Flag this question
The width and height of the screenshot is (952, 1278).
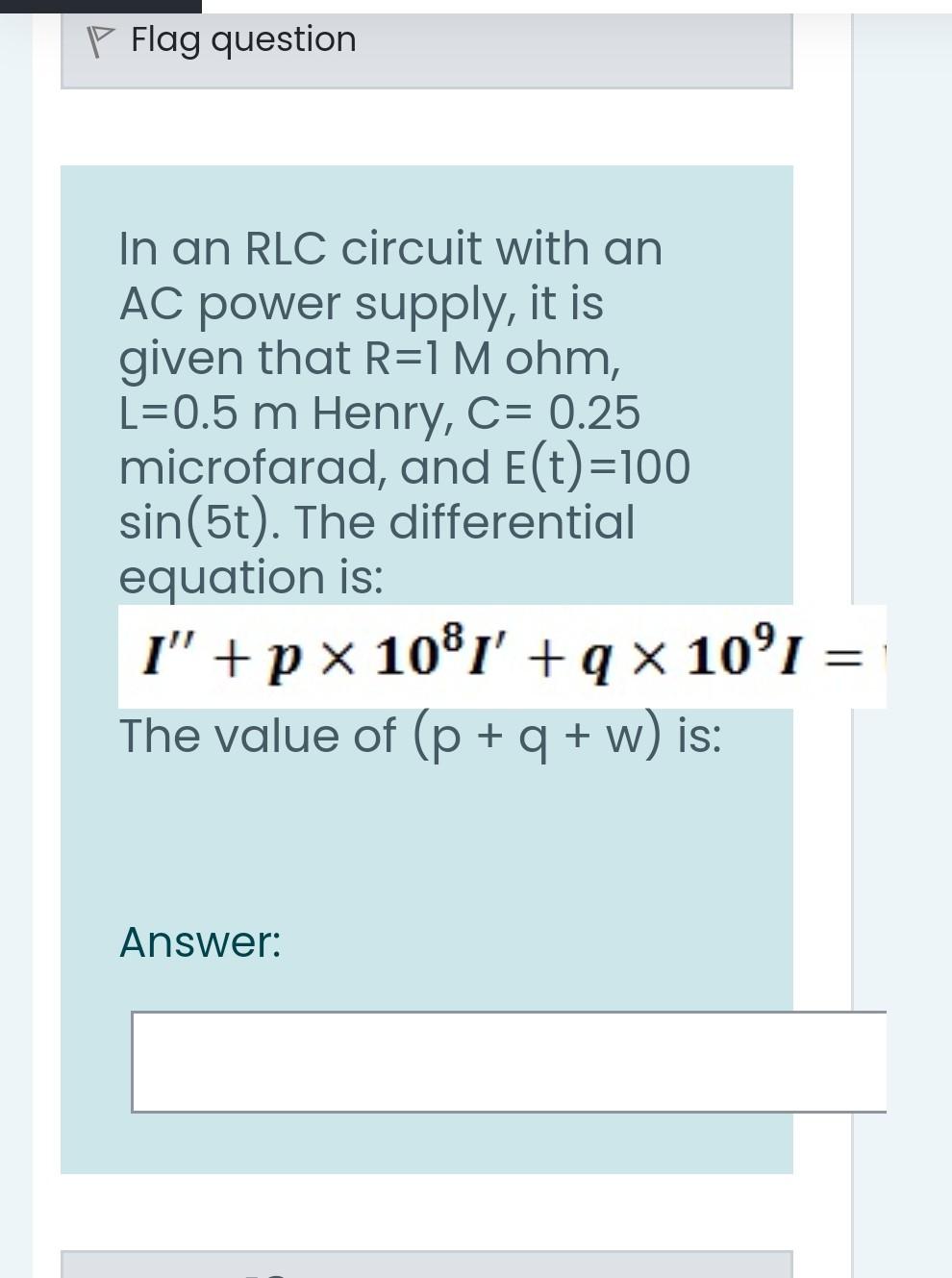(222, 40)
